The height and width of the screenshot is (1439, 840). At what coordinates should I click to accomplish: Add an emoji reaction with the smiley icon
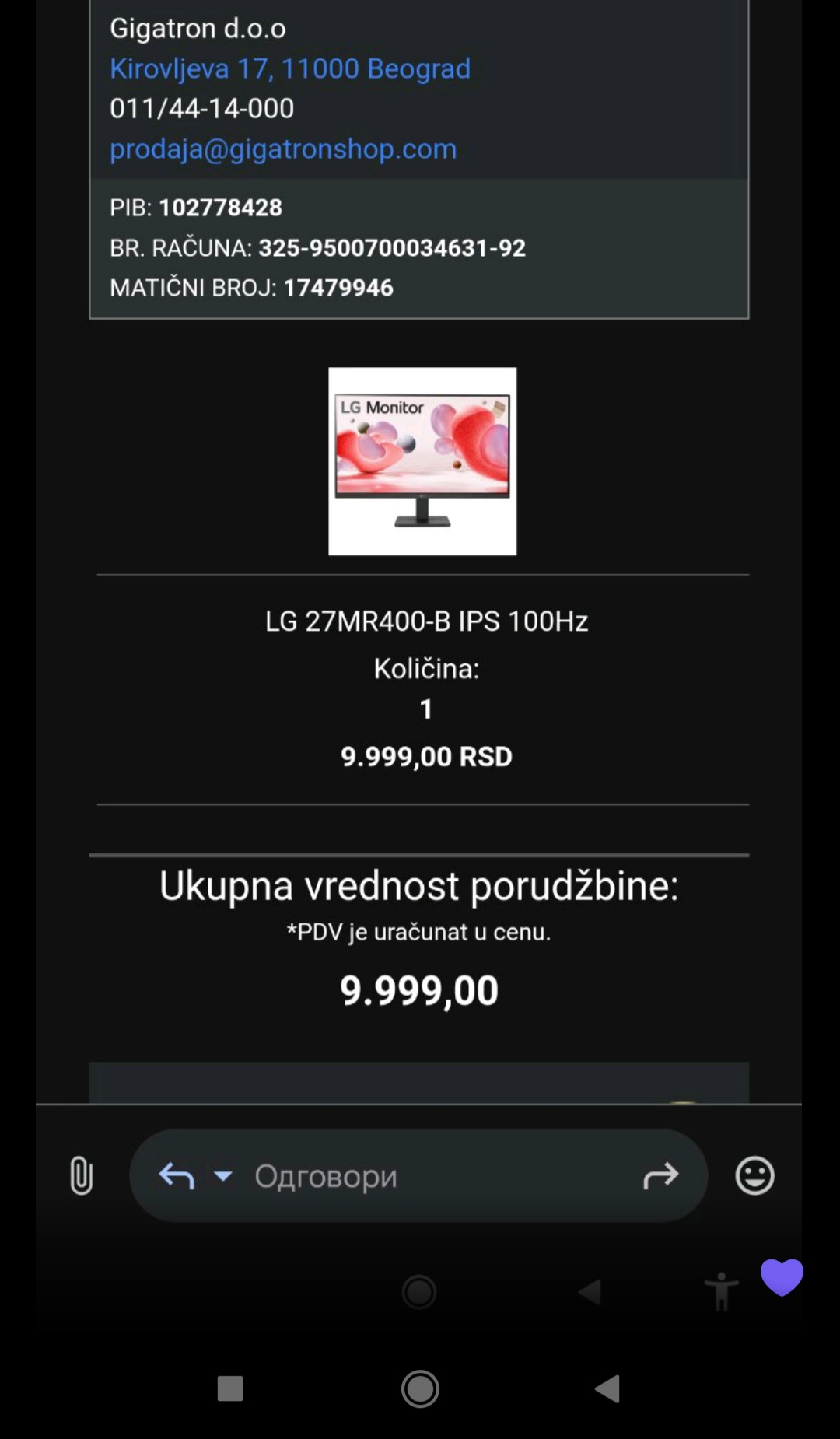[754, 1175]
